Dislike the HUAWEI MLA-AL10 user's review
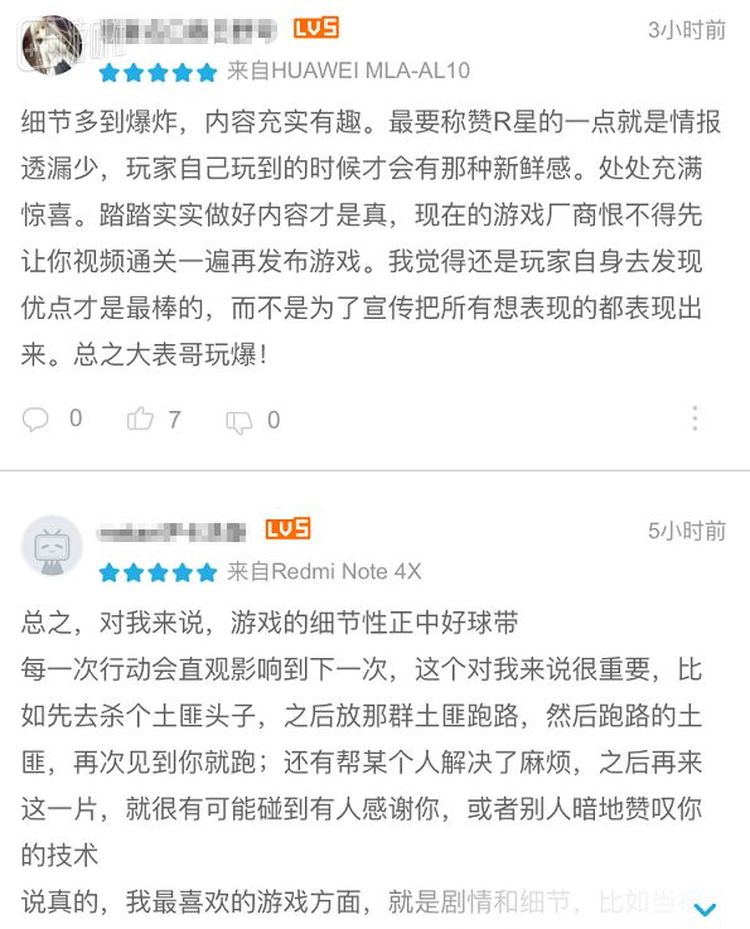 (x=239, y=421)
